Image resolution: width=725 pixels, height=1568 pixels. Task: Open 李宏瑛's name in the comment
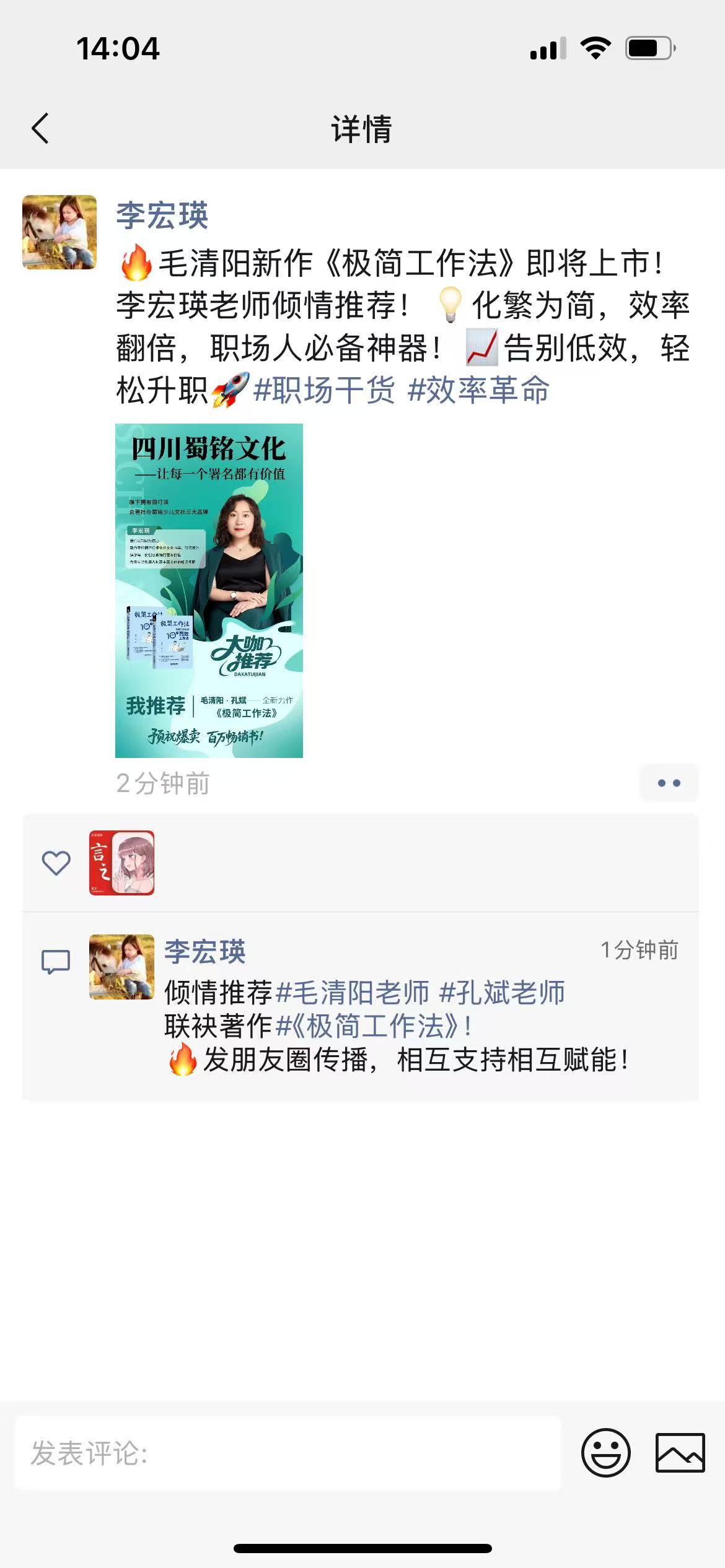pyautogui.click(x=205, y=952)
